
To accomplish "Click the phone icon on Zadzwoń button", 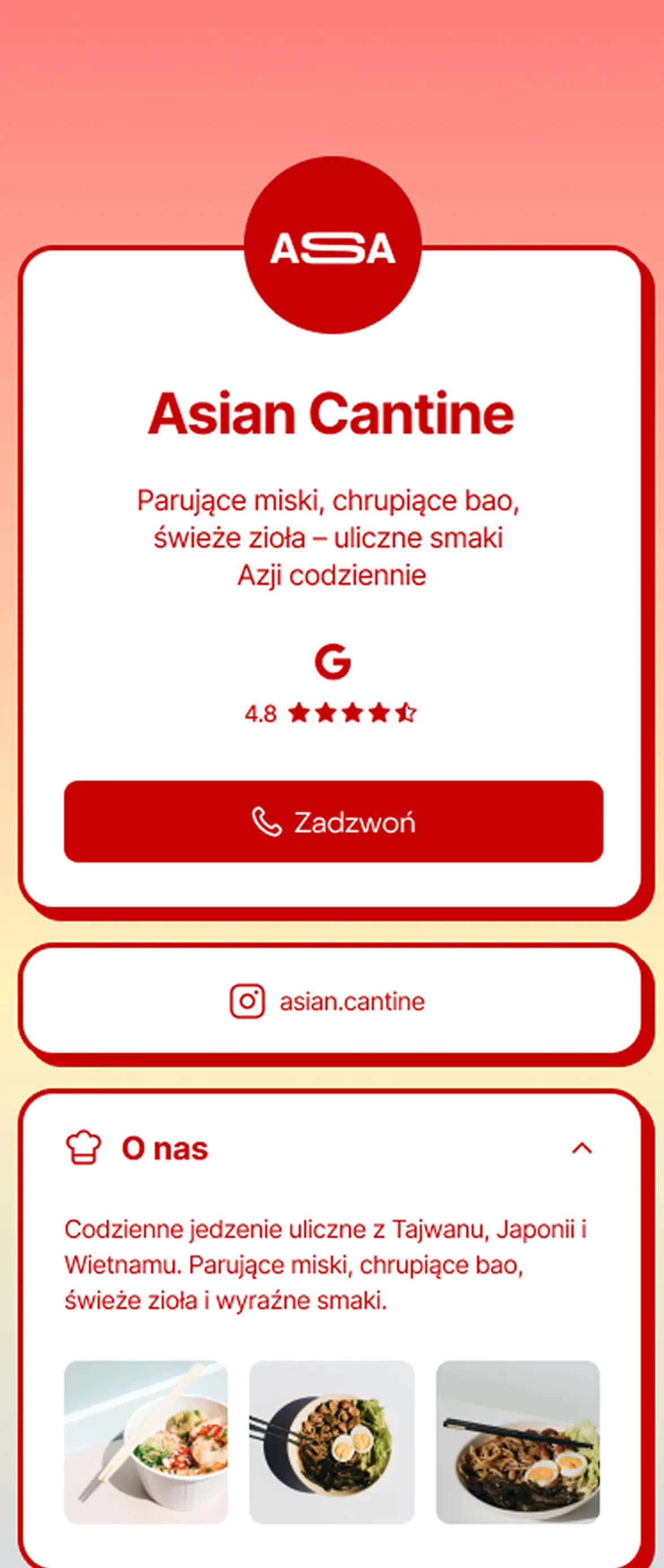I will point(266,822).
